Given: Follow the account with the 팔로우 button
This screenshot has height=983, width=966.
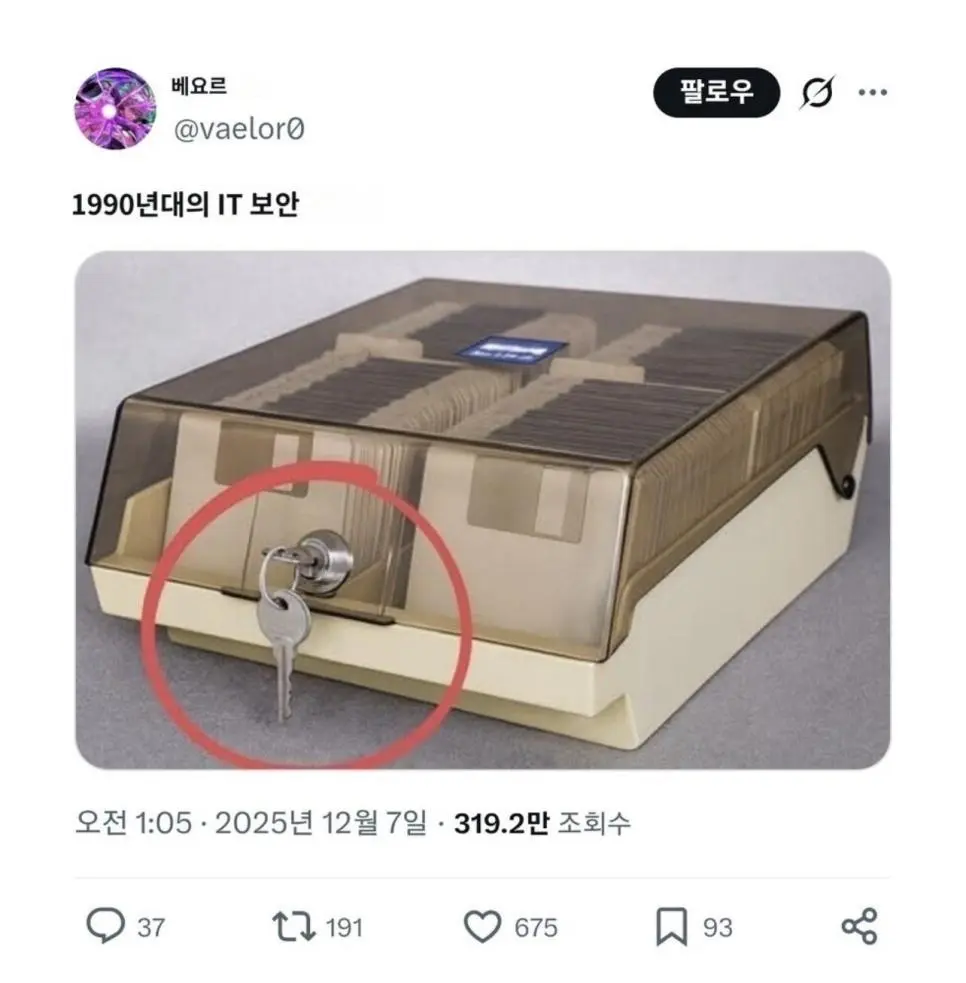Looking at the screenshot, I should (x=716, y=93).
